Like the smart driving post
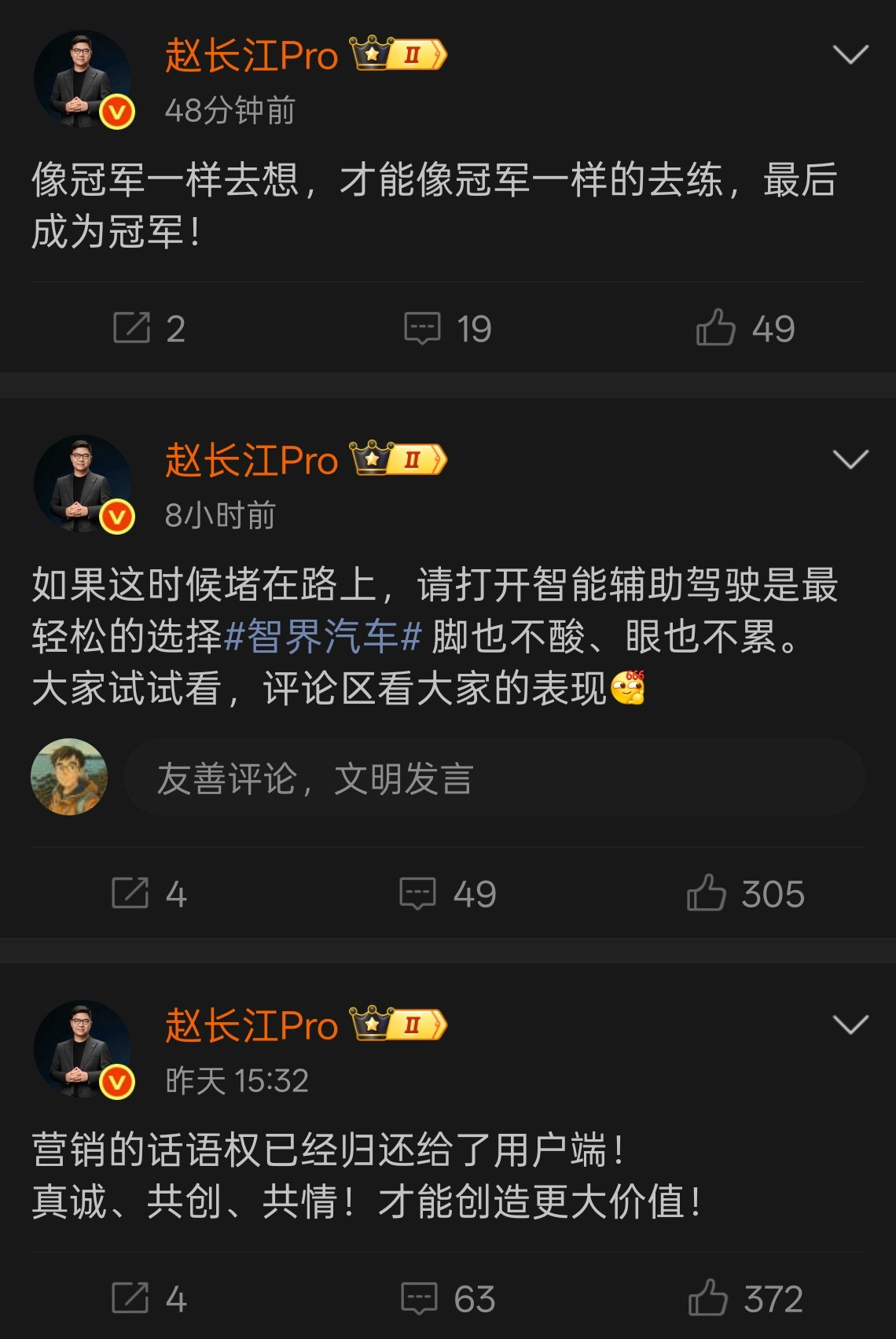Viewport: 896px width, 1339px height. coord(747,893)
